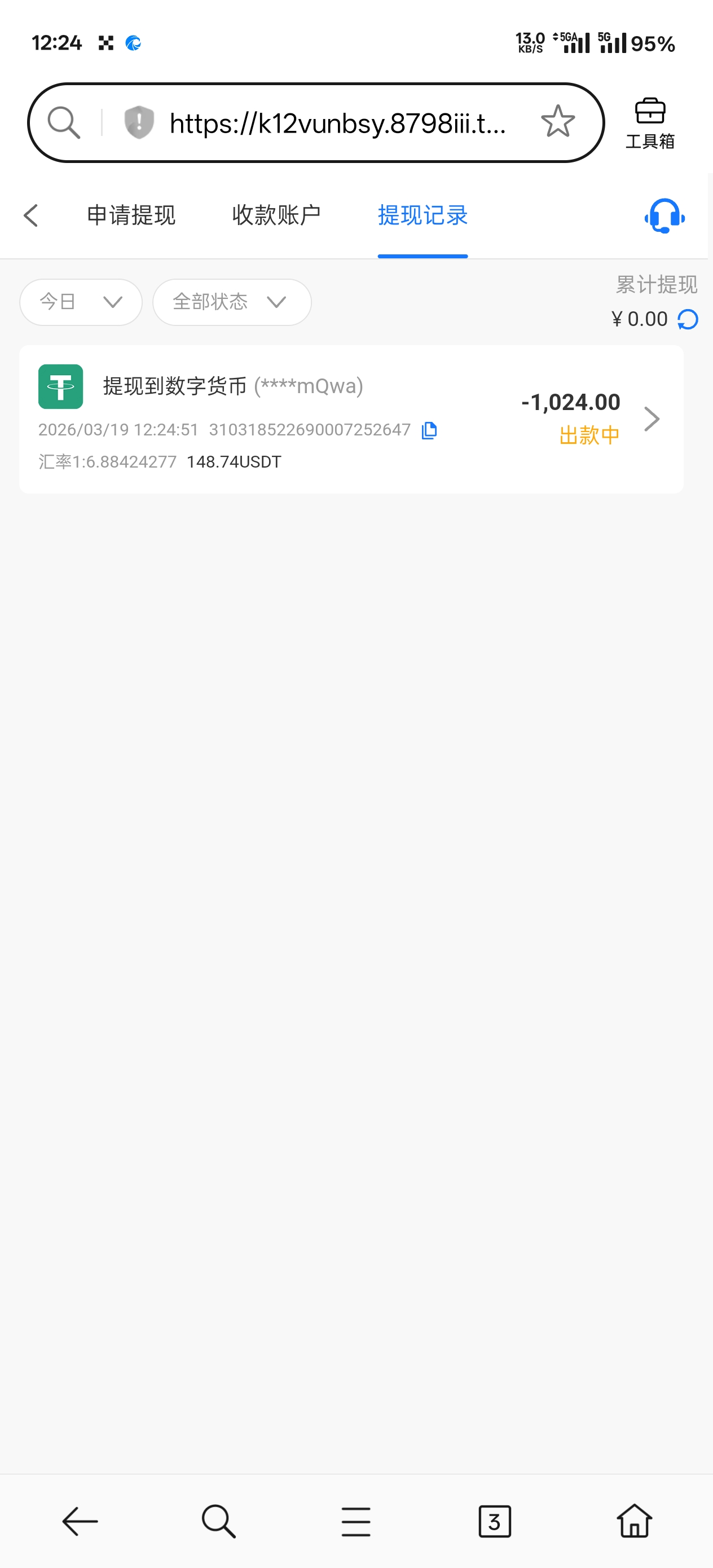Select the 提现记录 tab
This screenshot has height=1568, width=713.
click(422, 215)
